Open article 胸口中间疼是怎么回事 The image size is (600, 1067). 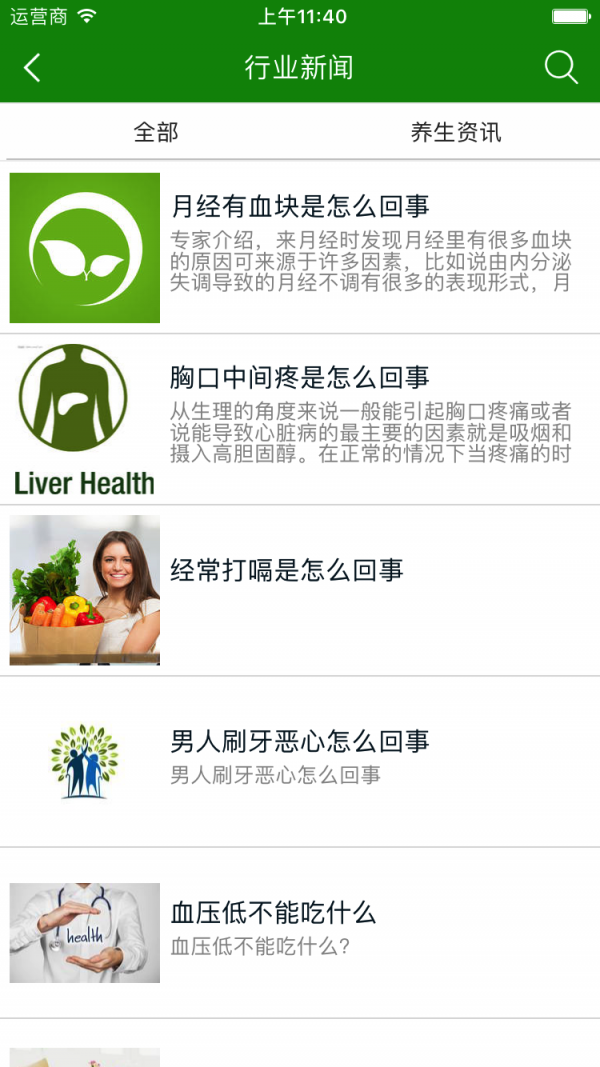[x=300, y=378]
